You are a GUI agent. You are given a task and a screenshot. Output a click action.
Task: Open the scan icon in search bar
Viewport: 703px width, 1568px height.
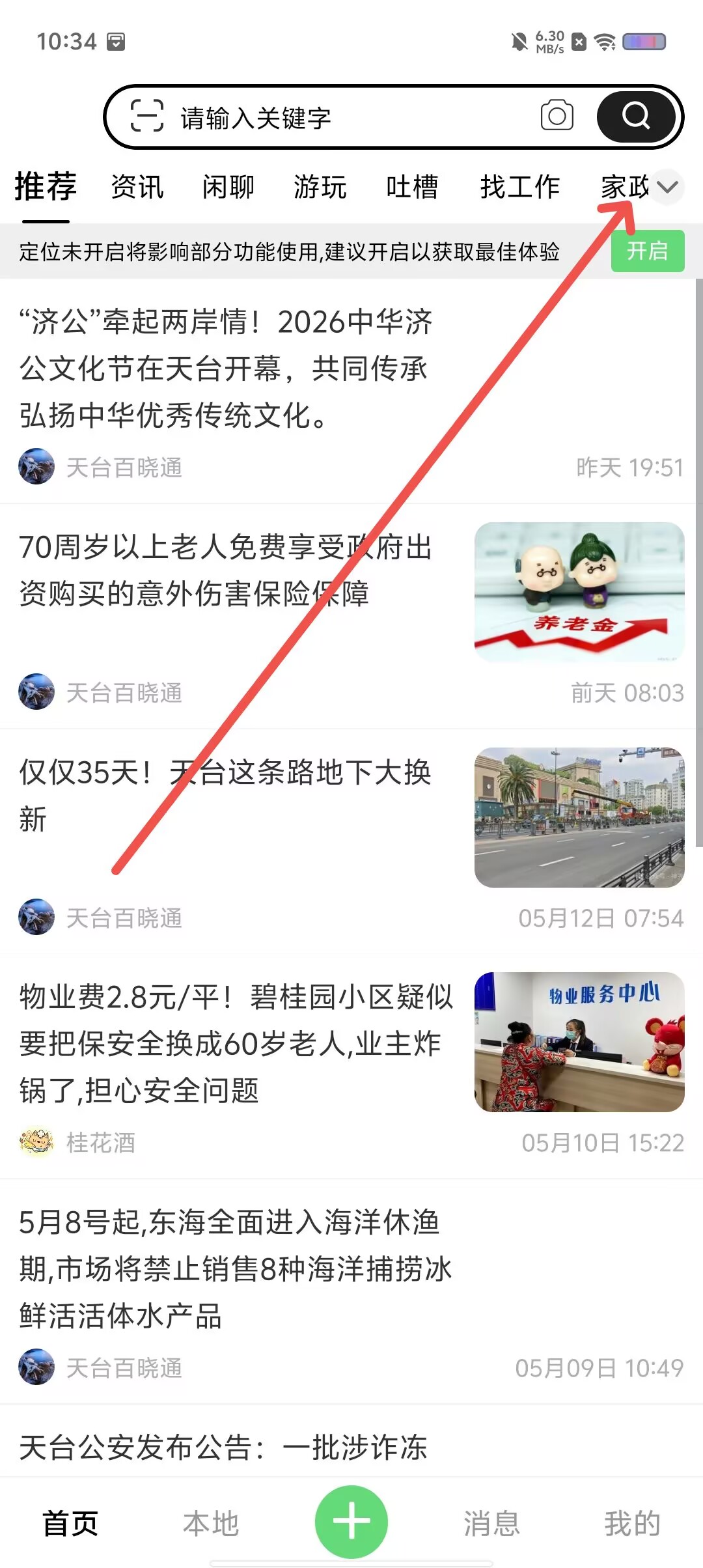(146, 116)
